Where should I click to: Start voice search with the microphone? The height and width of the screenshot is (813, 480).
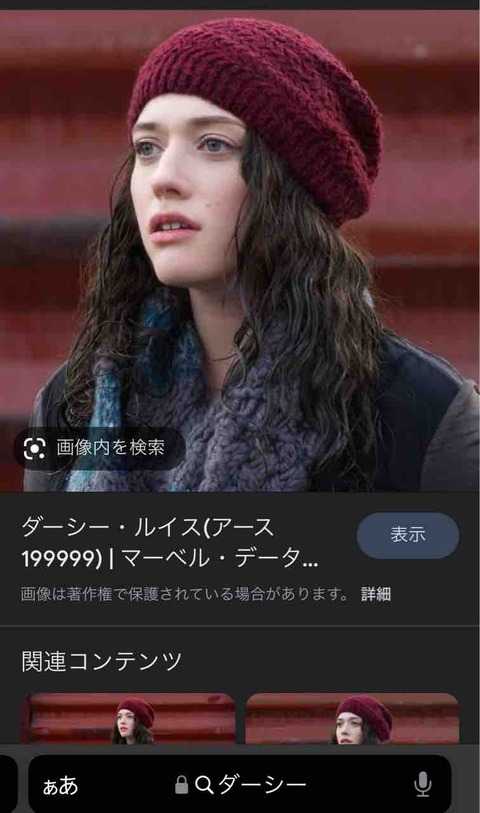pyautogui.click(x=422, y=784)
